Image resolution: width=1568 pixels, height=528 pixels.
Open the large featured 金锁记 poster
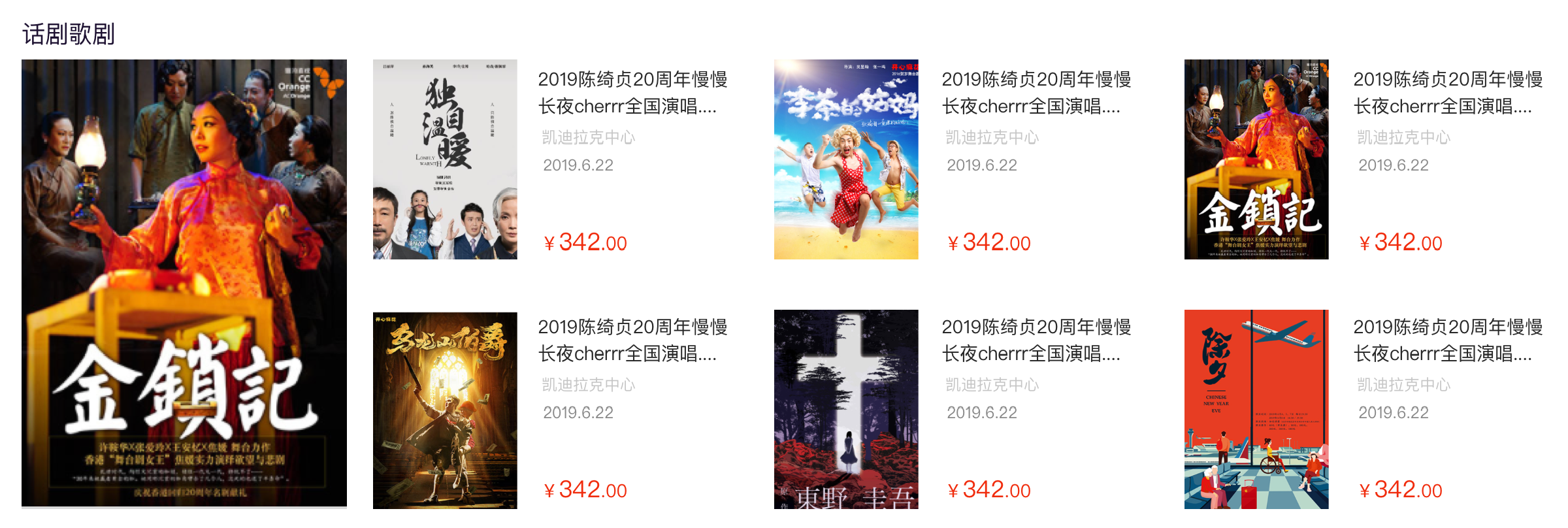click(x=184, y=283)
